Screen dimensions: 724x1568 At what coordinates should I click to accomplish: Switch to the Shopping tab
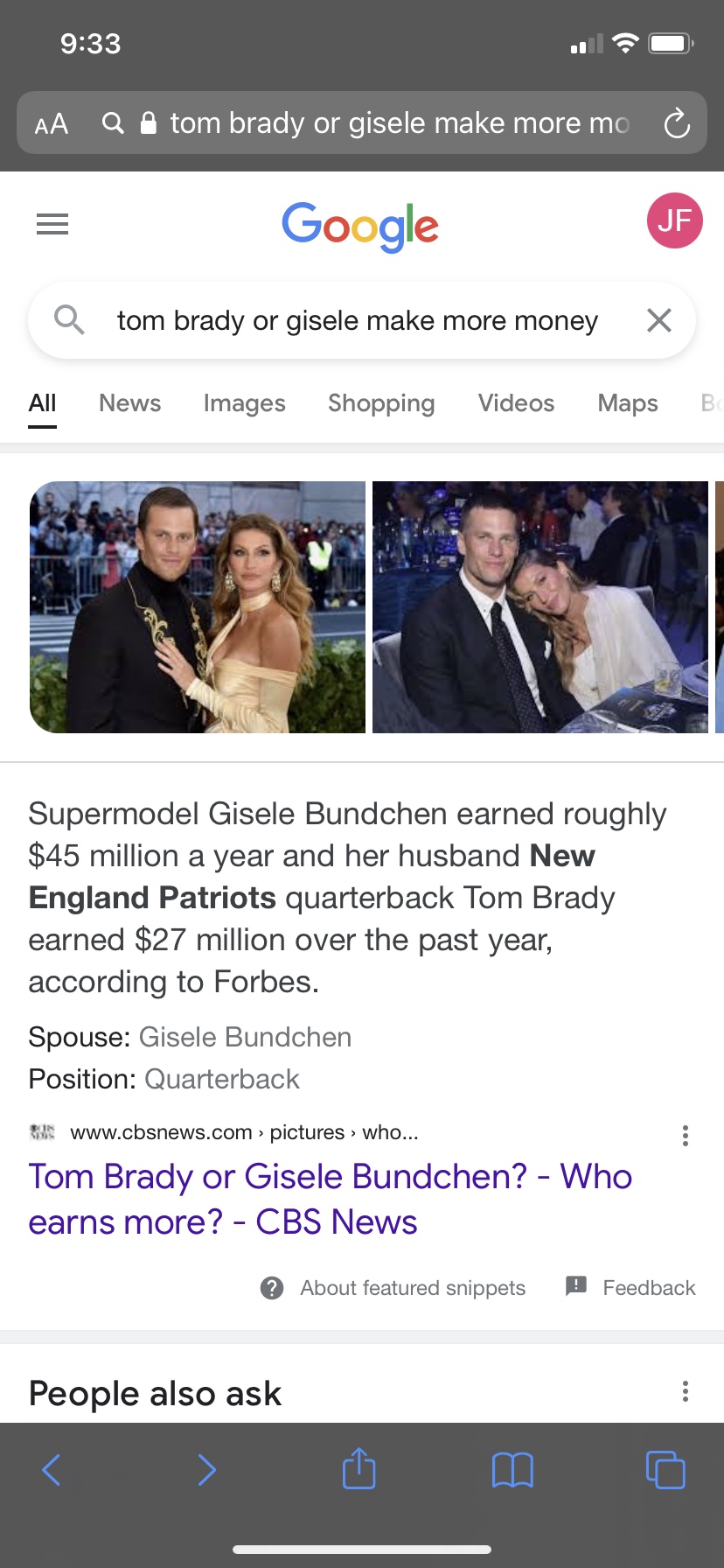tap(381, 402)
